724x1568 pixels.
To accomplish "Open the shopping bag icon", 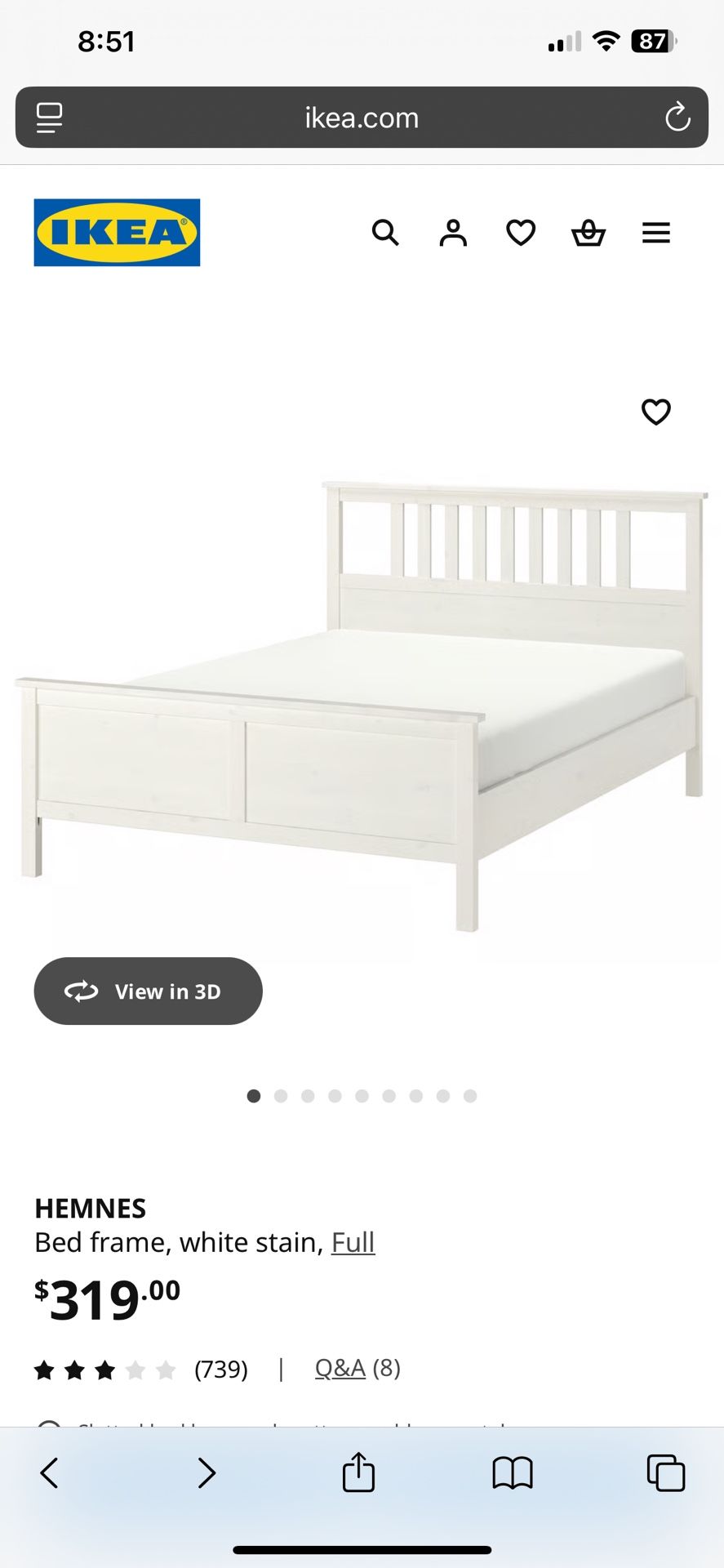I will pyautogui.click(x=588, y=233).
